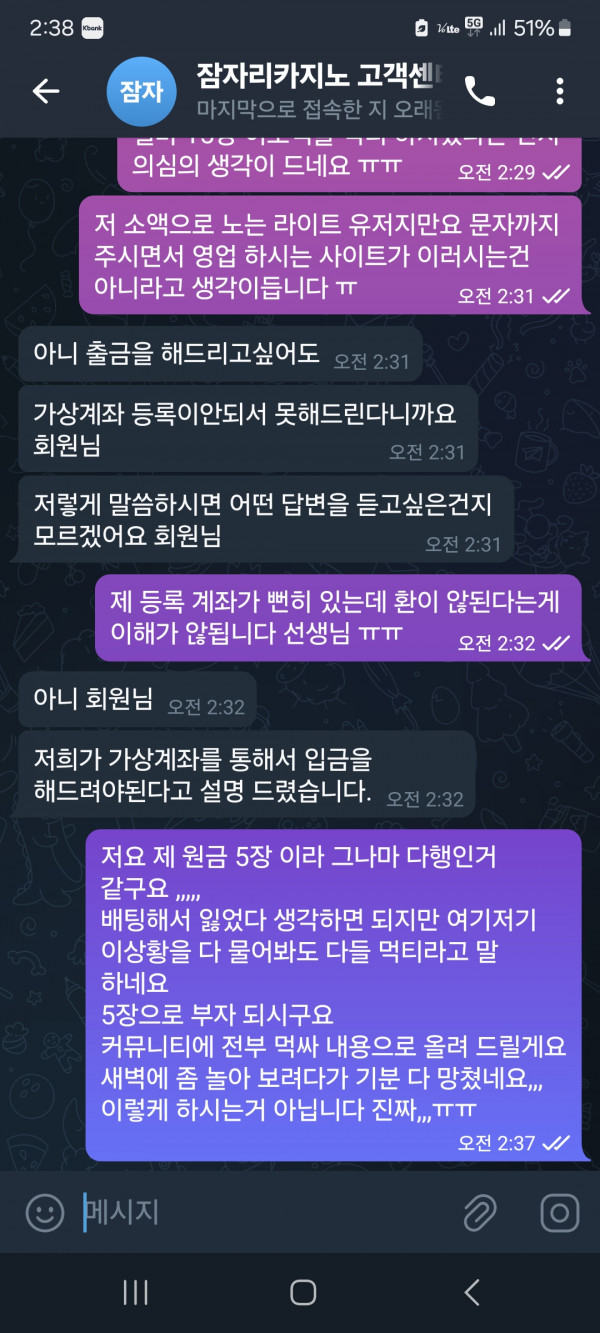Attach a file with the paperclip
Screen dimensions: 600x1333
(x=481, y=1214)
